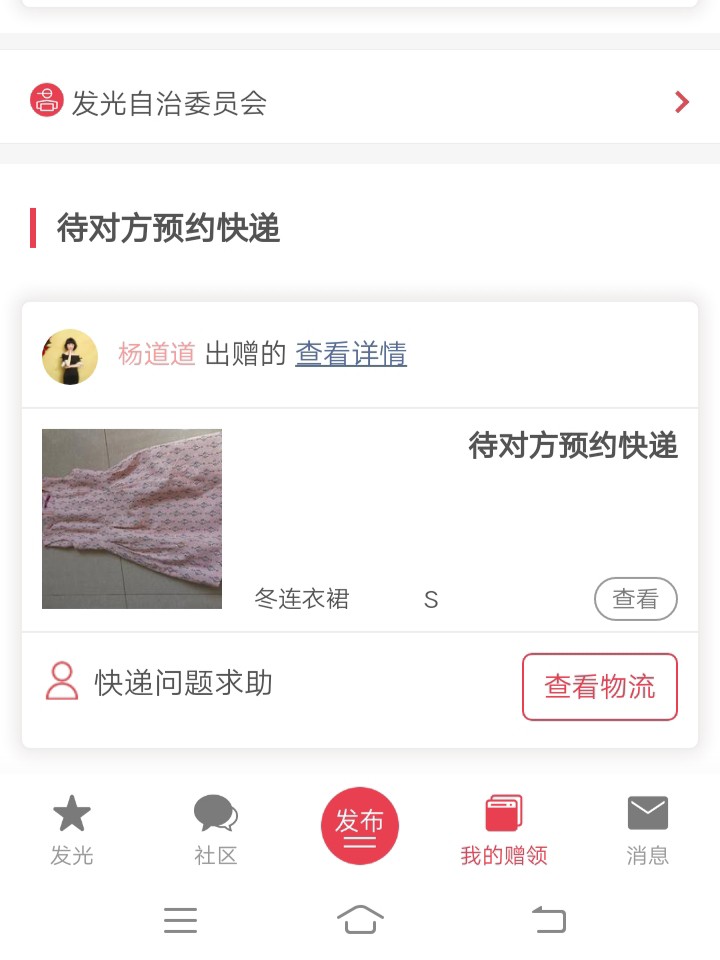Go to the 社区 community tab
This screenshot has height=960, width=720.
(216, 829)
